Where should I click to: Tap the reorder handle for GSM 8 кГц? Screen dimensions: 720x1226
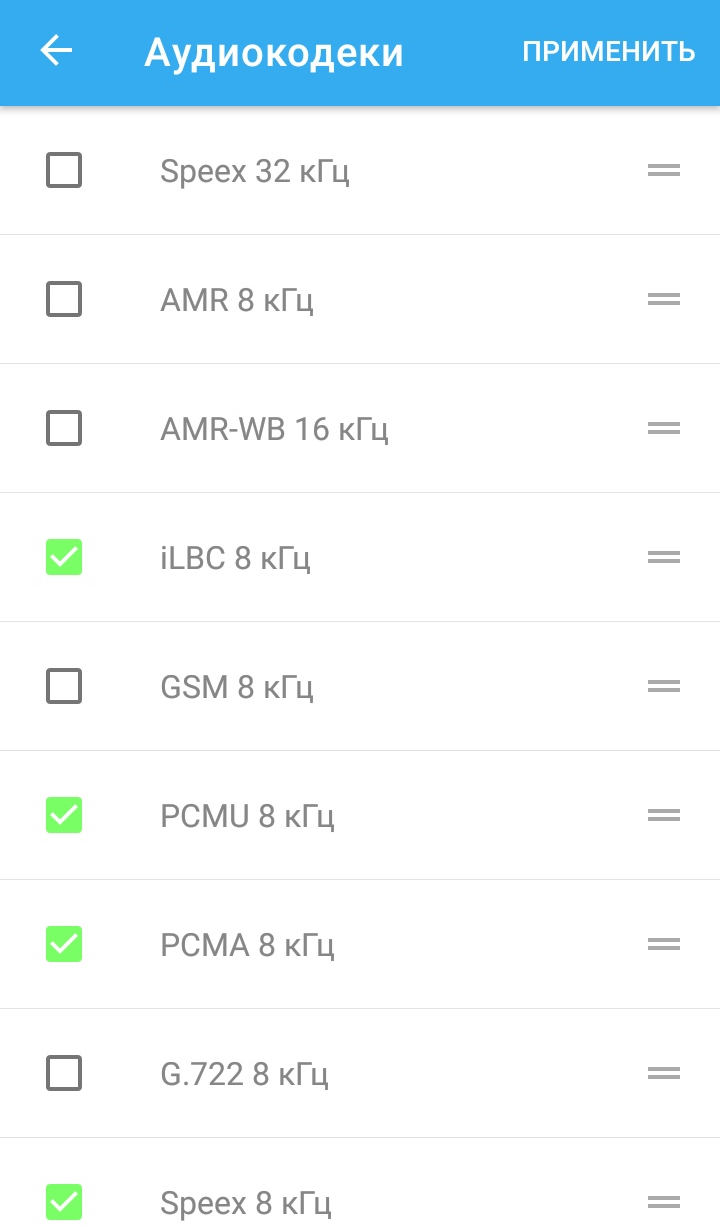pyautogui.click(x=663, y=686)
